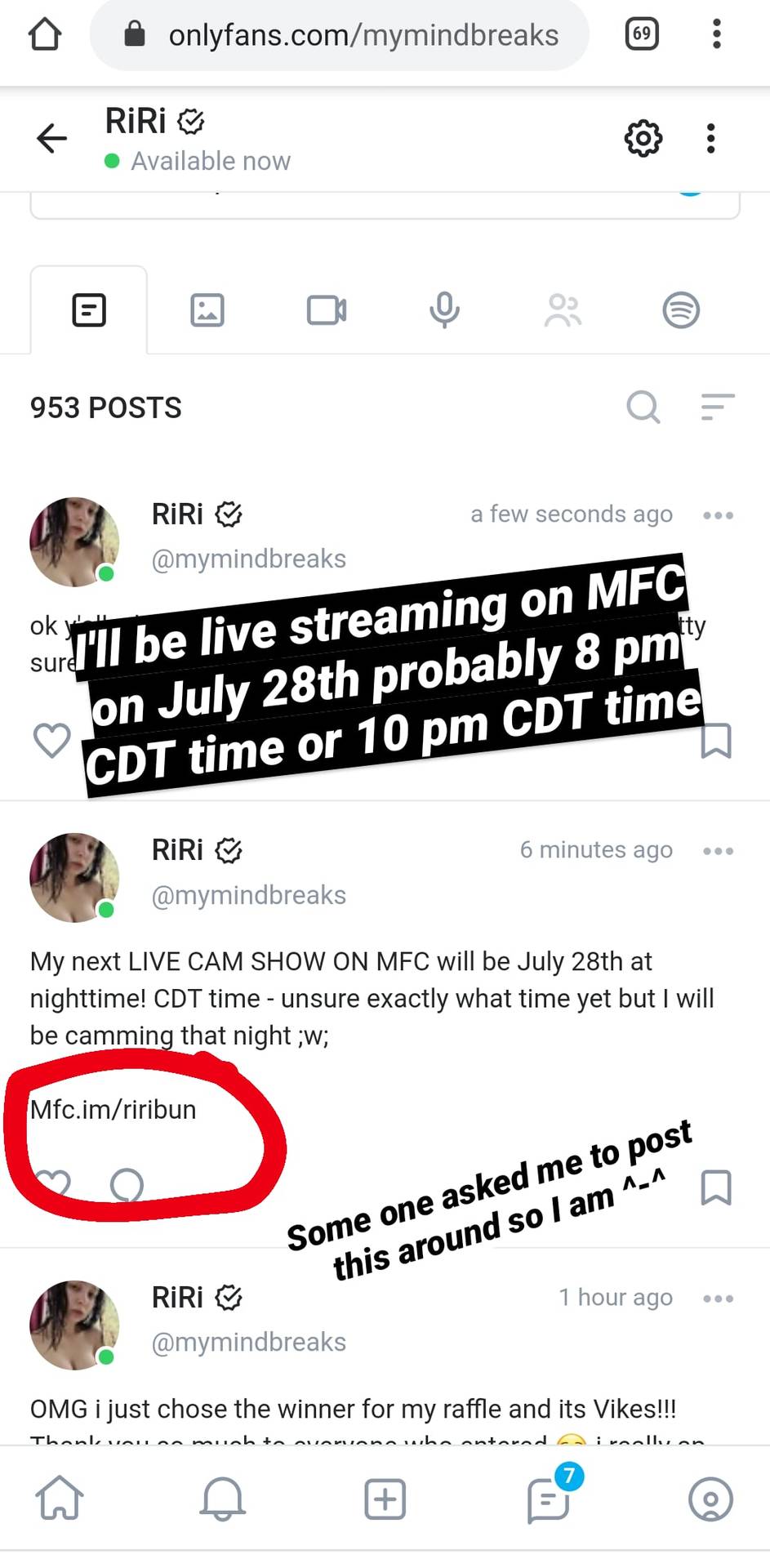Open options for the 6 minutes ago post
The height and width of the screenshot is (1568, 770).
click(718, 851)
